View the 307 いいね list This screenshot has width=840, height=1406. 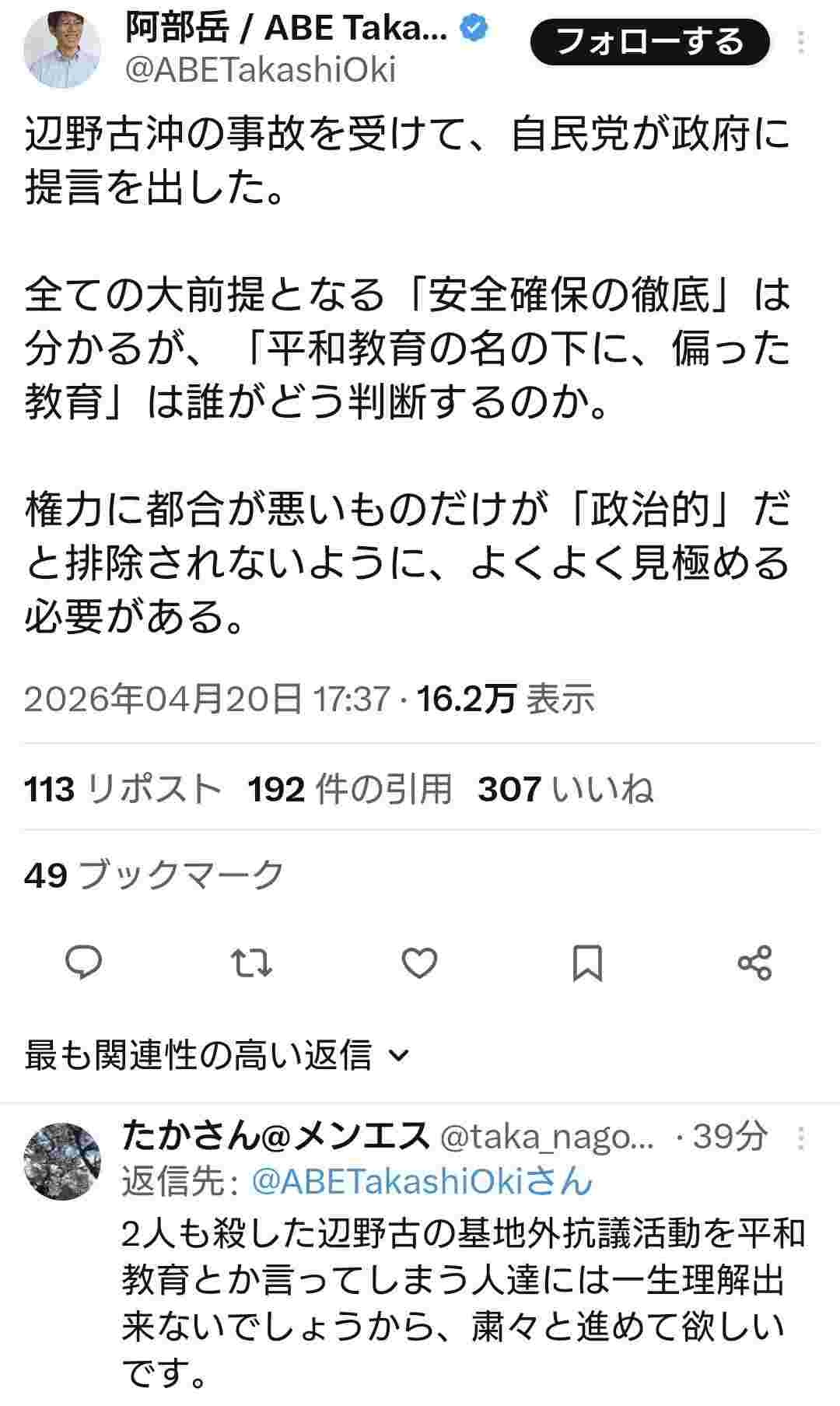(565, 789)
